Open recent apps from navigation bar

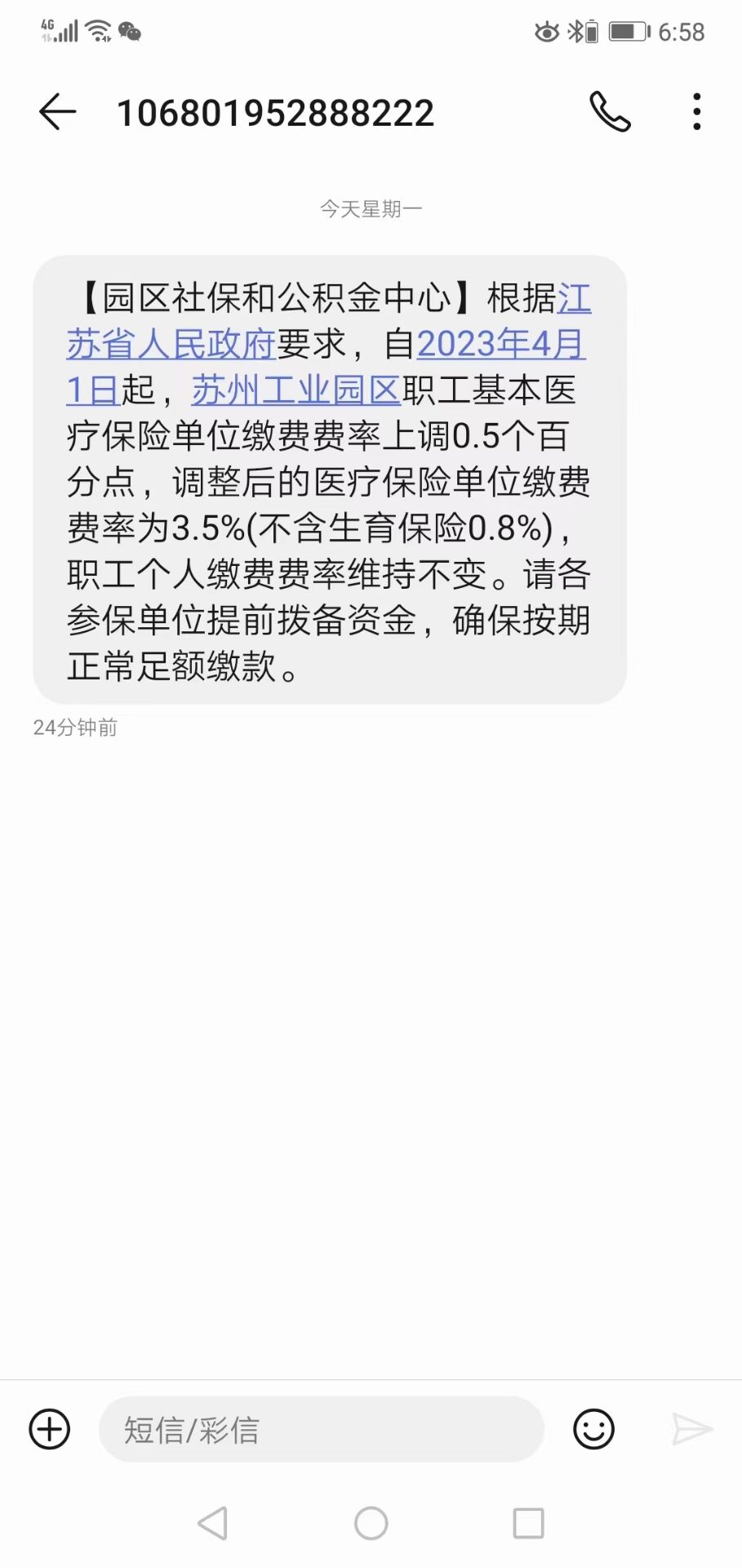tap(528, 1523)
